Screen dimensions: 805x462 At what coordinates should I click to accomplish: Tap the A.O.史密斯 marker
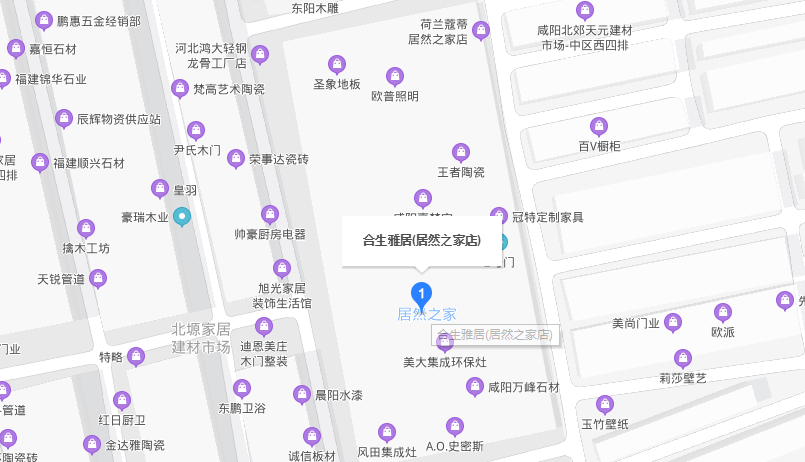coord(455,426)
